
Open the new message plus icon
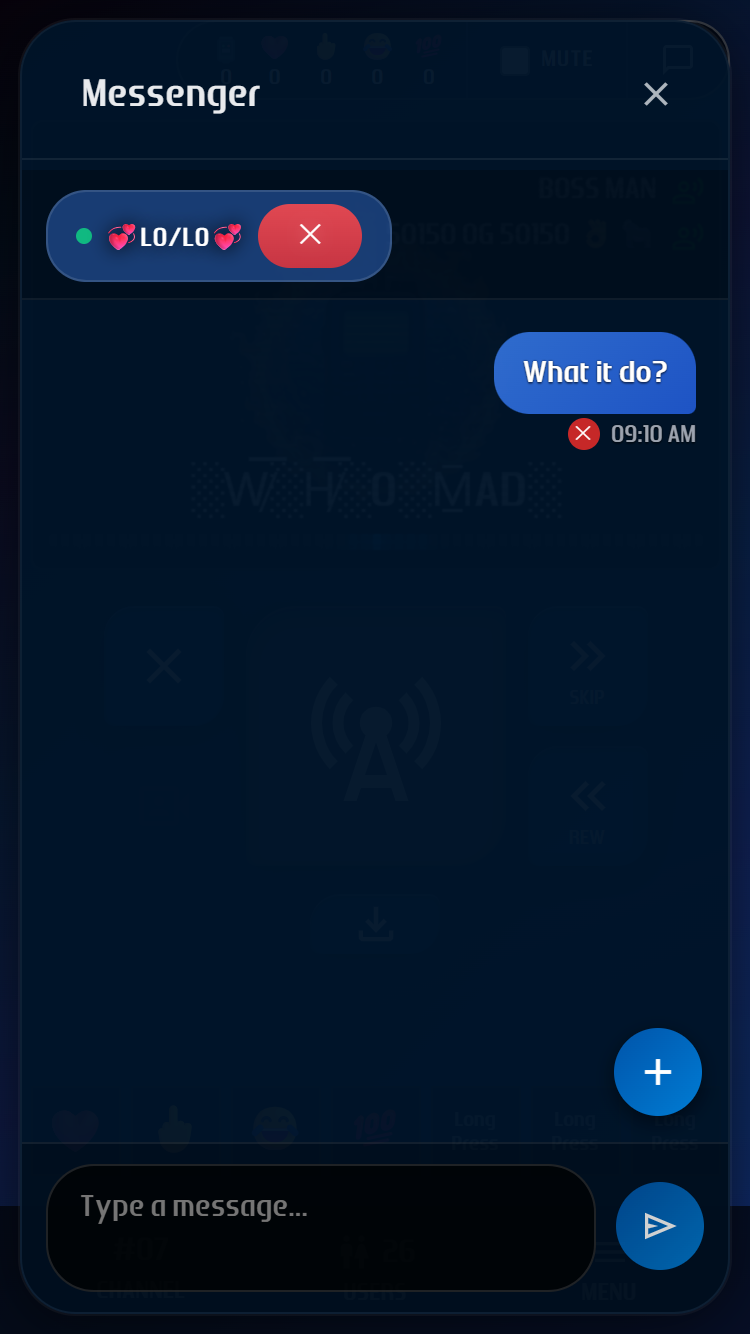[657, 1071]
